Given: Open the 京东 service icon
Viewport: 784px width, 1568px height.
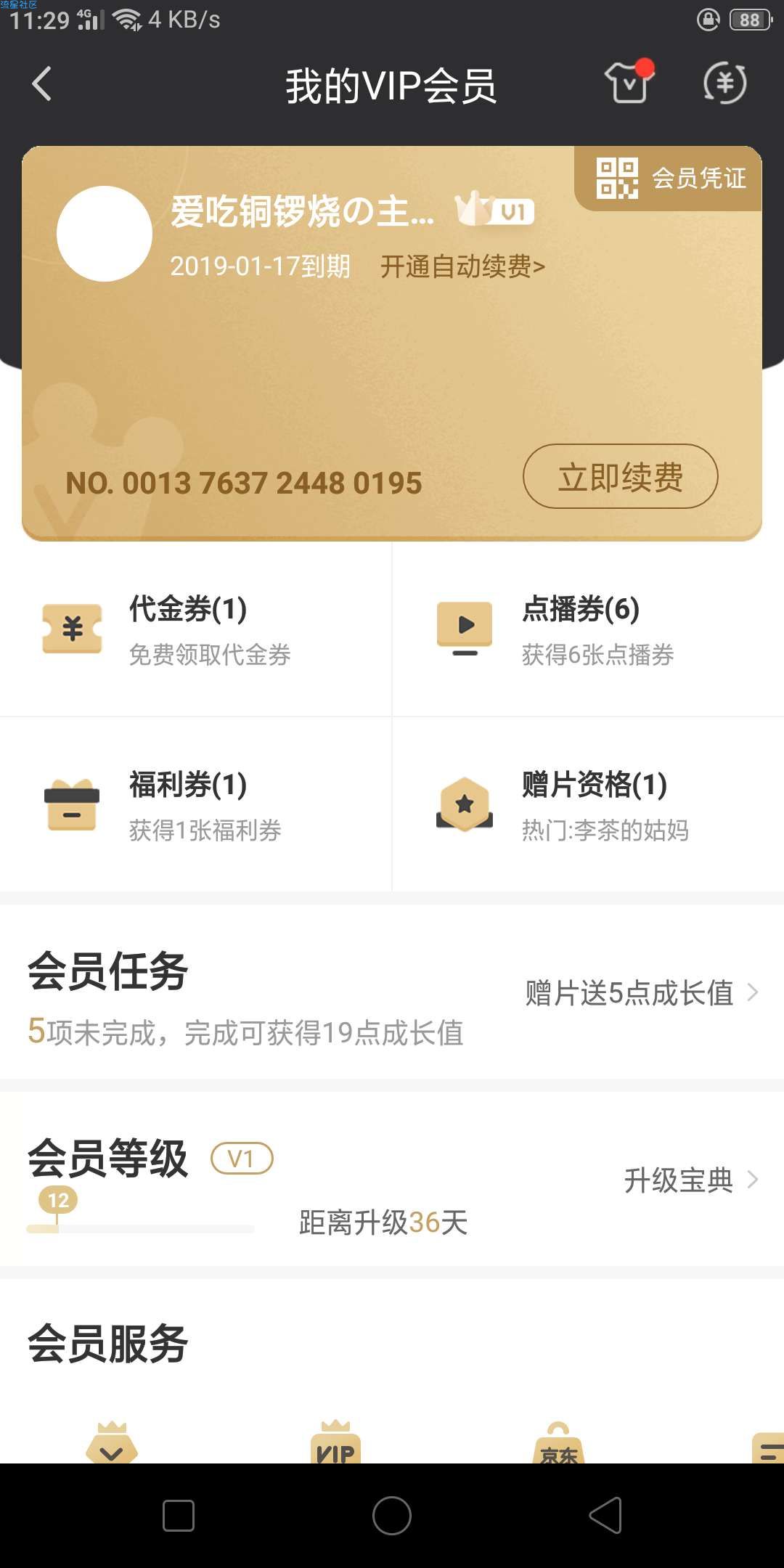Looking at the screenshot, I should tap(559, 1443).
